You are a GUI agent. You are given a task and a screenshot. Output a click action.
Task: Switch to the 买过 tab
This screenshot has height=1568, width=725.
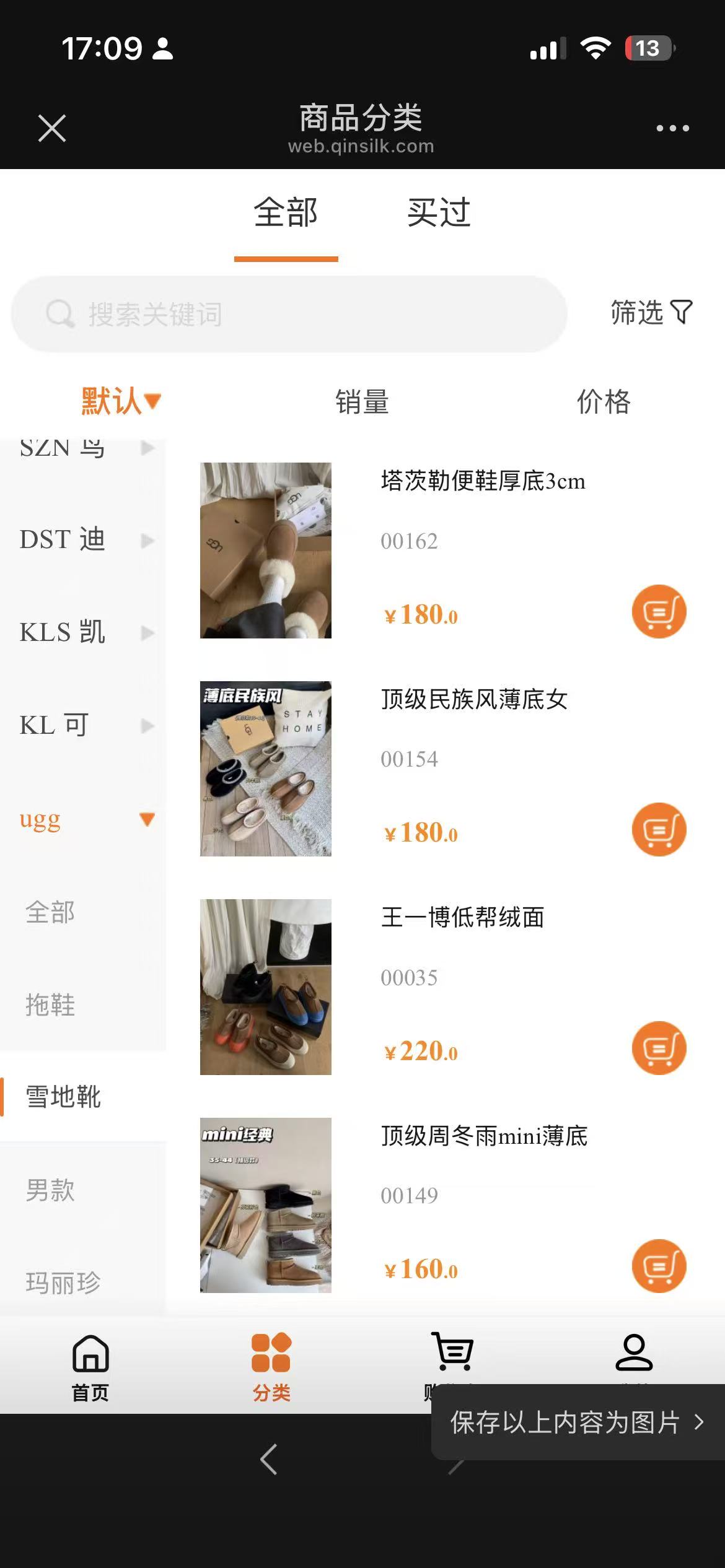click(439, 214)
